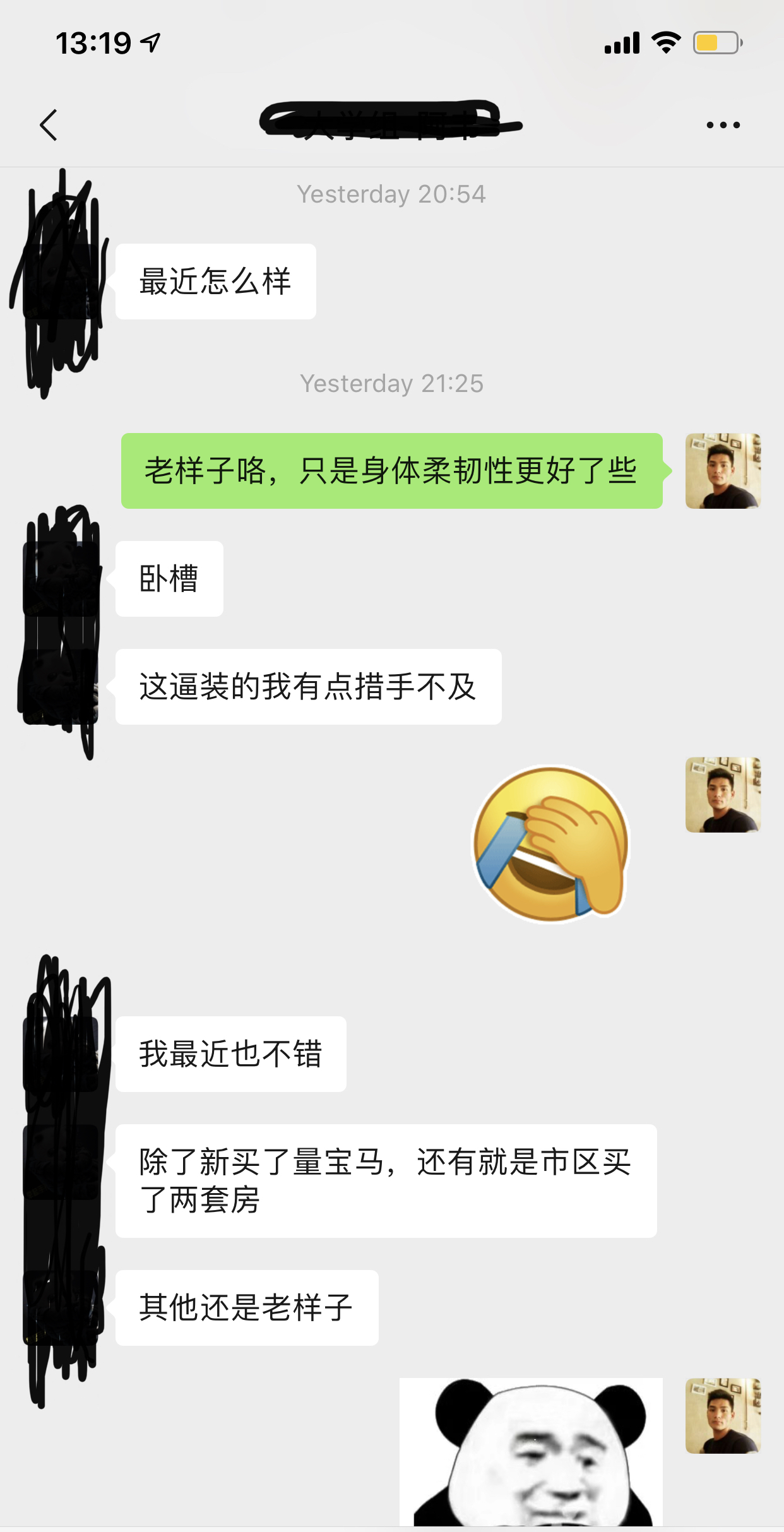Screen dimensions: 784x1532
Task: Go back to the chat list
Action: coord(49,125)
